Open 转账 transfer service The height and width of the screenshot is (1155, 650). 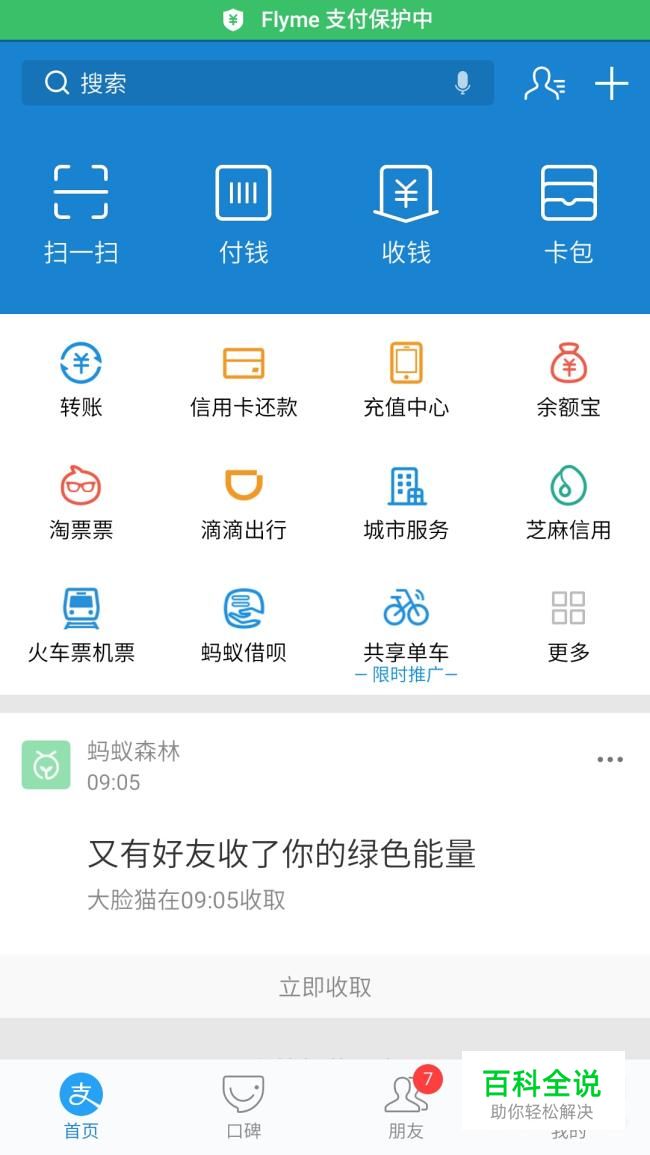pyautogui.click(x=81, y=379)
